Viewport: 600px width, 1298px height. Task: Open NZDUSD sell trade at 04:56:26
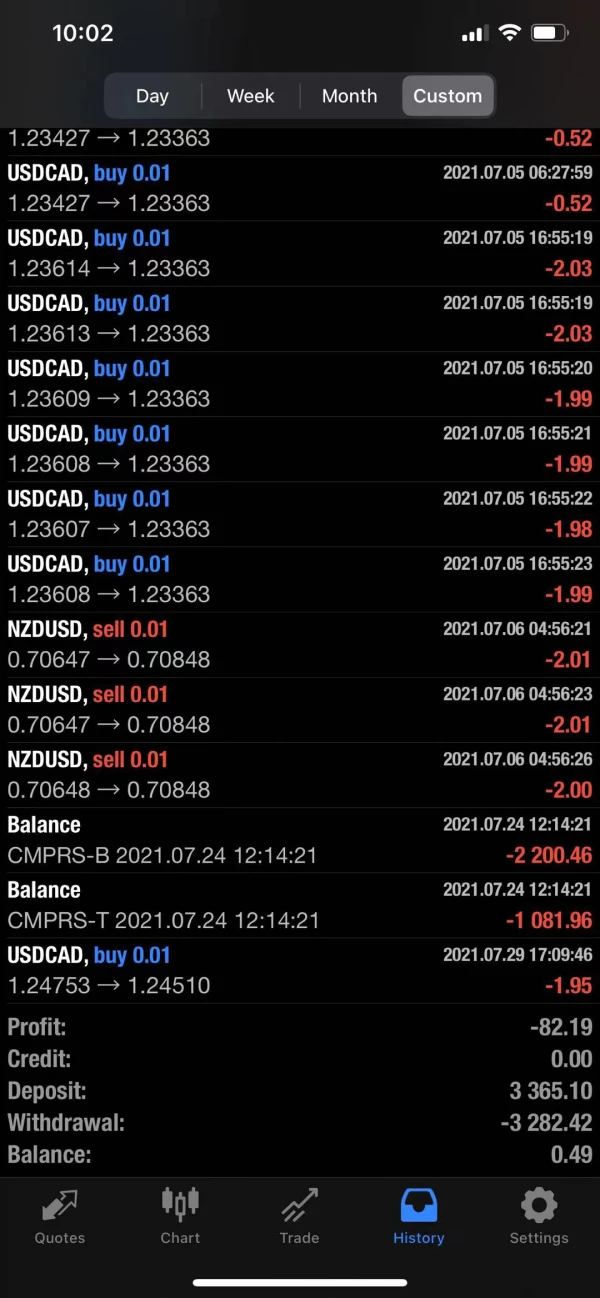(x=300, y=775)
